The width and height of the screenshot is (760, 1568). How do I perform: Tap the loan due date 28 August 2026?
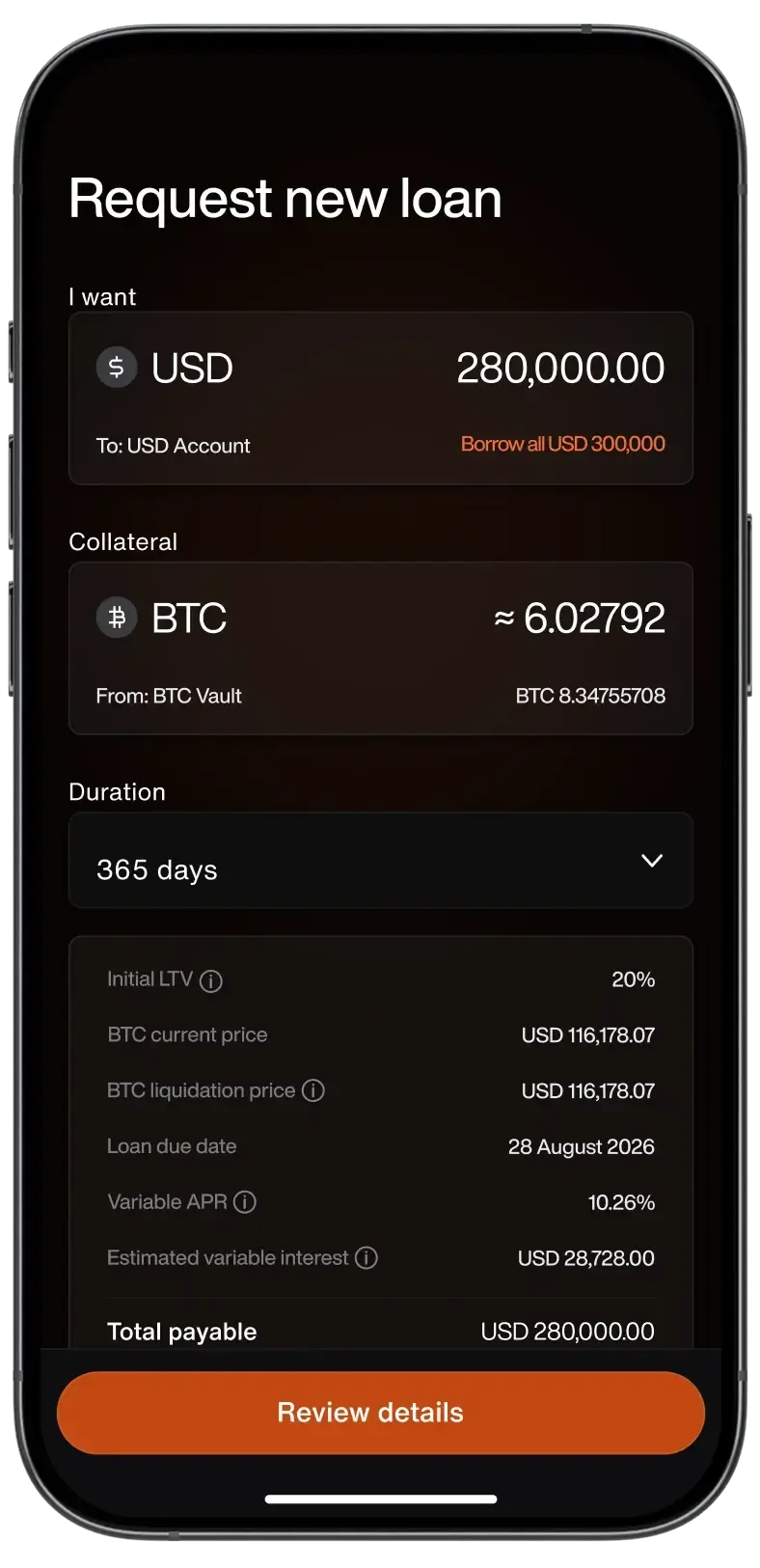pyautogui.click(x=581, y=1146)
